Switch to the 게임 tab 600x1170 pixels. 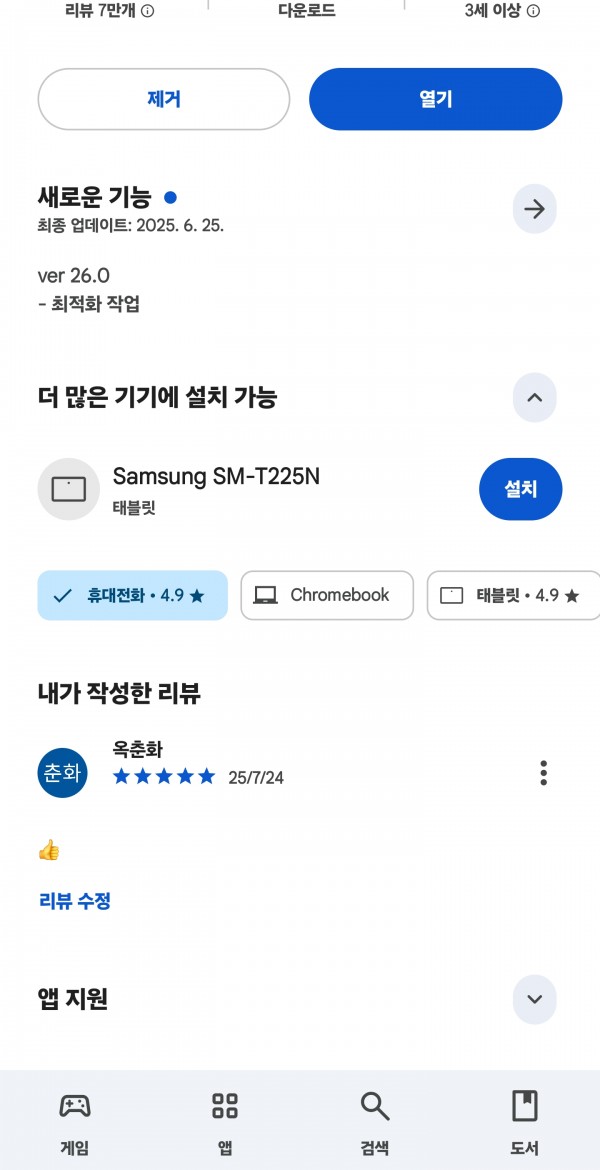75,1123
